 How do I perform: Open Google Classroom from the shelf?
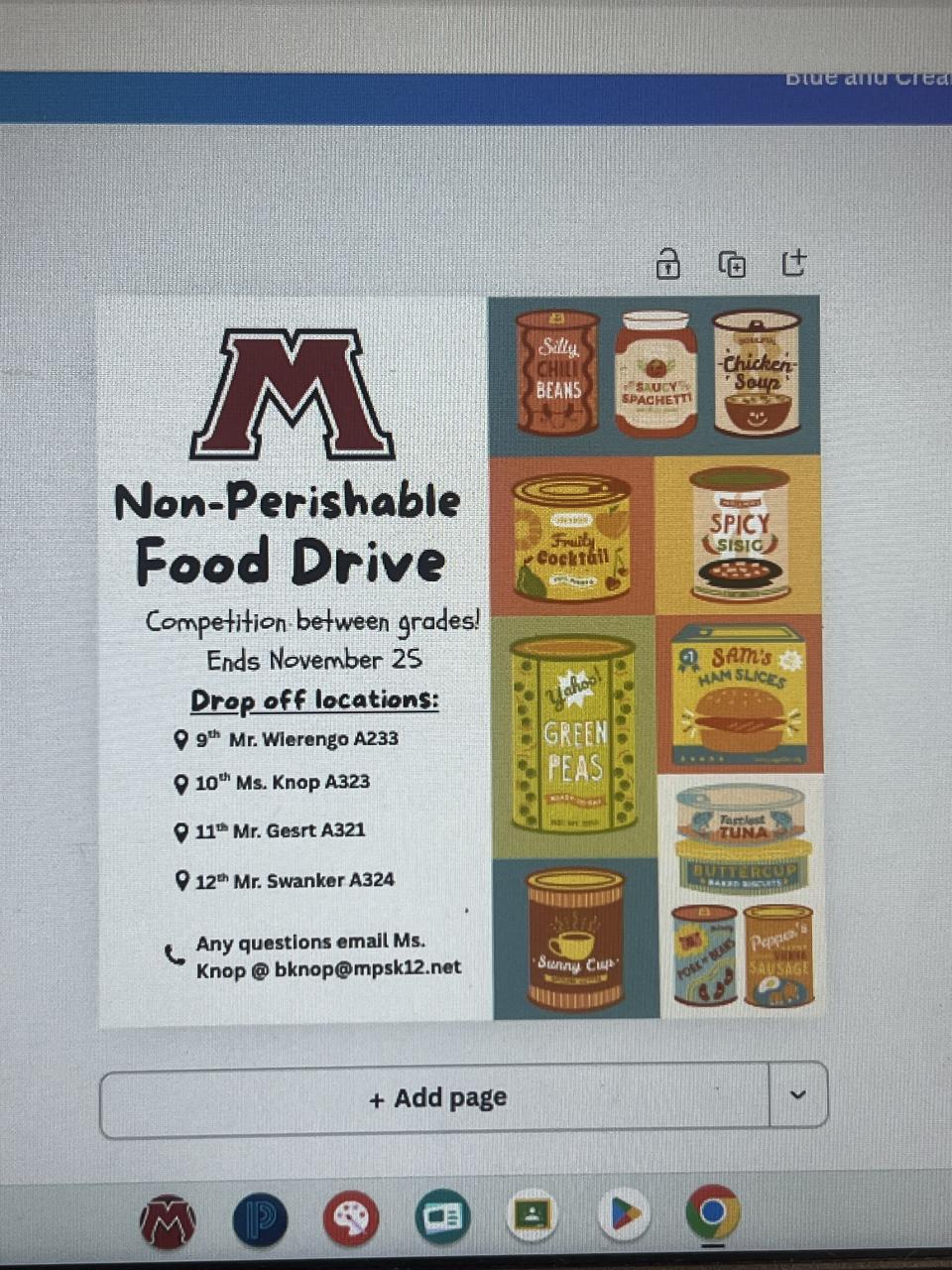(x=532, y=1214)
